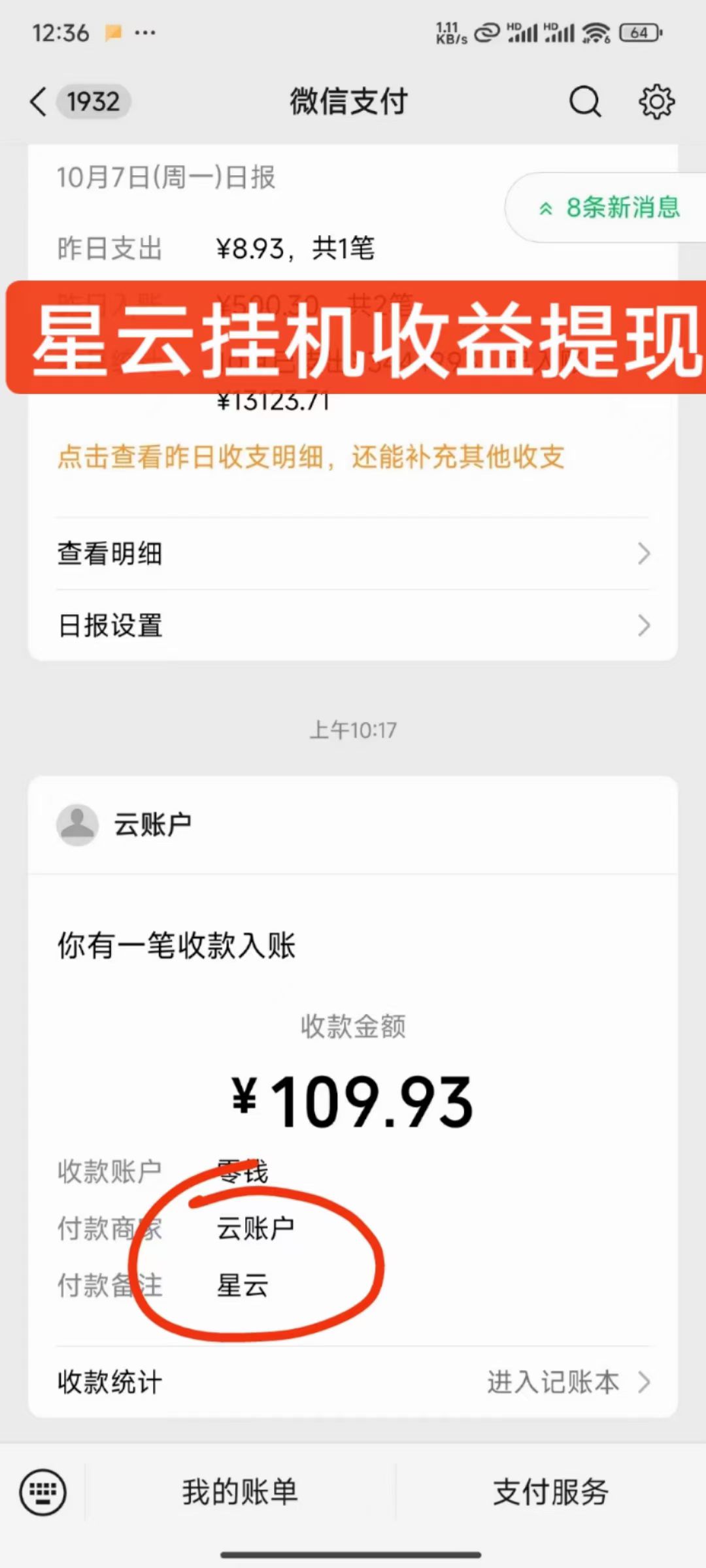Jump to the 8条新消息 new messages
Screen dimensions: 706x1568
pos(608,208)
